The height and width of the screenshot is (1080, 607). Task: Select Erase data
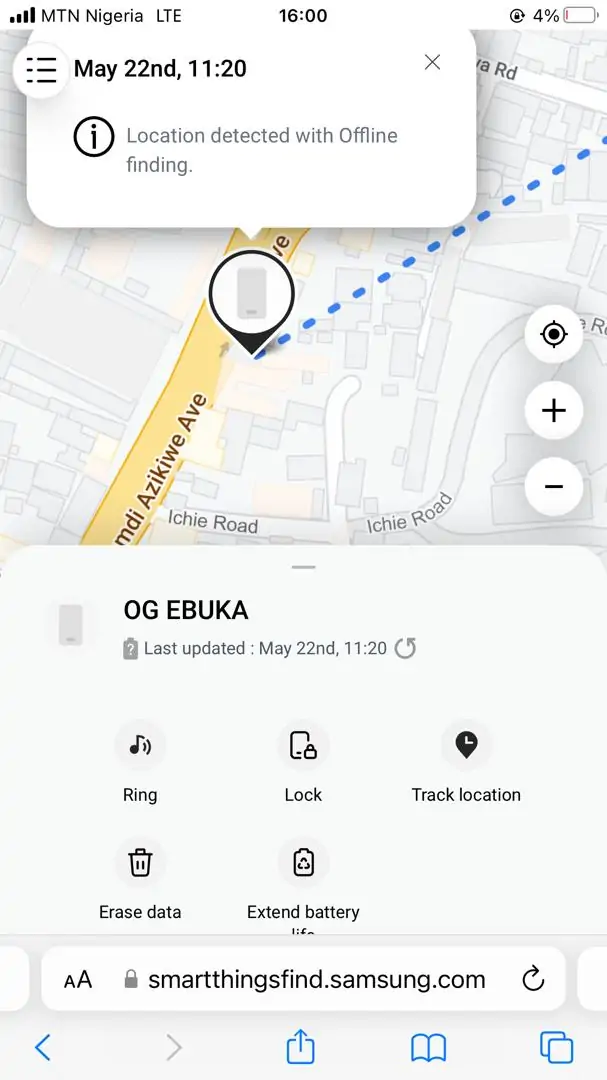[140, 863]
